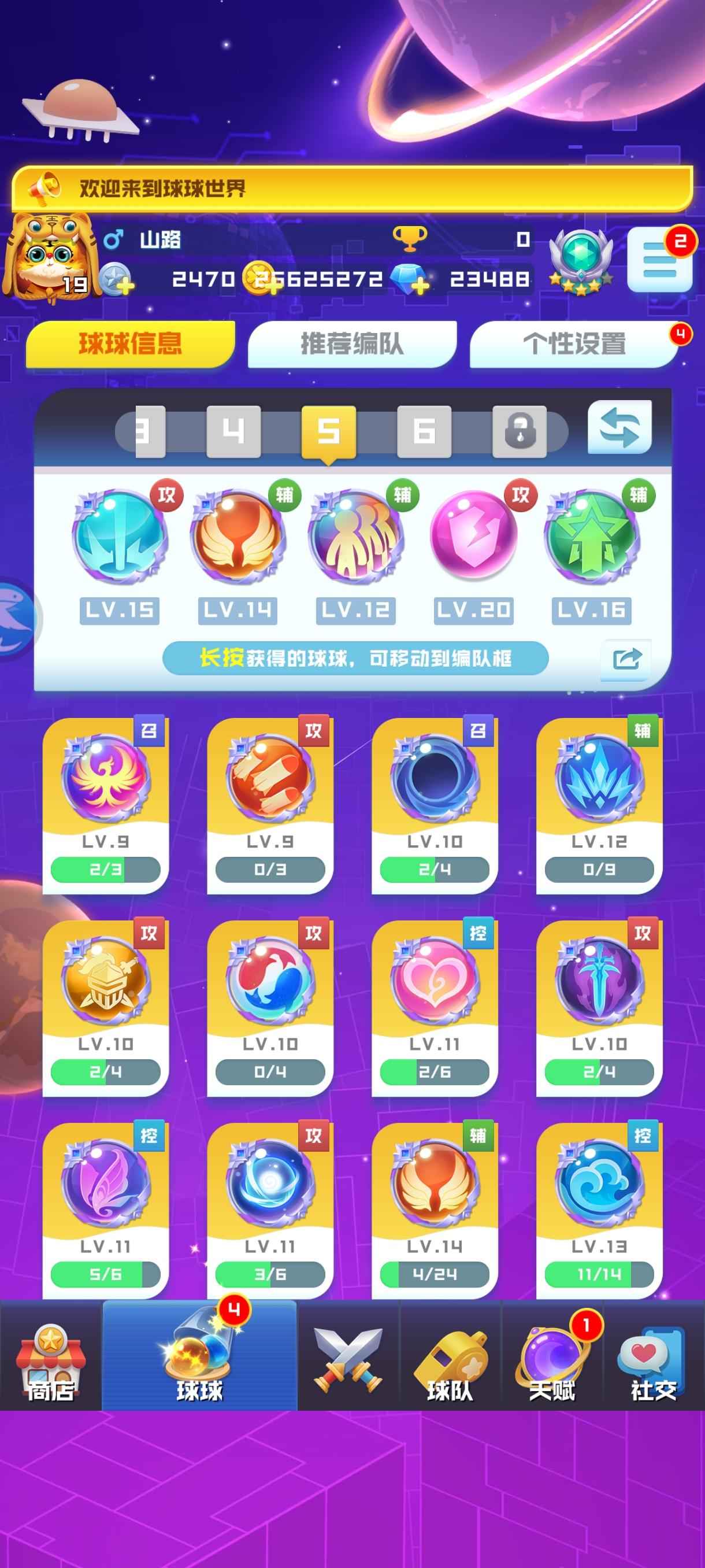Share the current team lineup
This screenshot has height=1568, width=705.
(x=626, y=659)
